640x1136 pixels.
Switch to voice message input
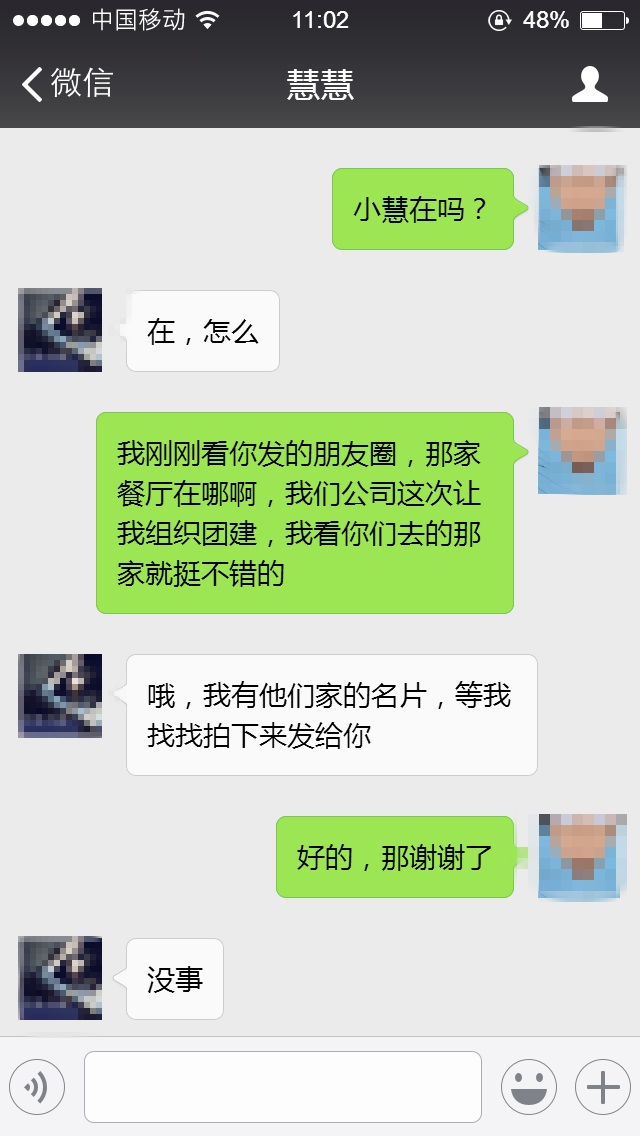pos(37,1087)
